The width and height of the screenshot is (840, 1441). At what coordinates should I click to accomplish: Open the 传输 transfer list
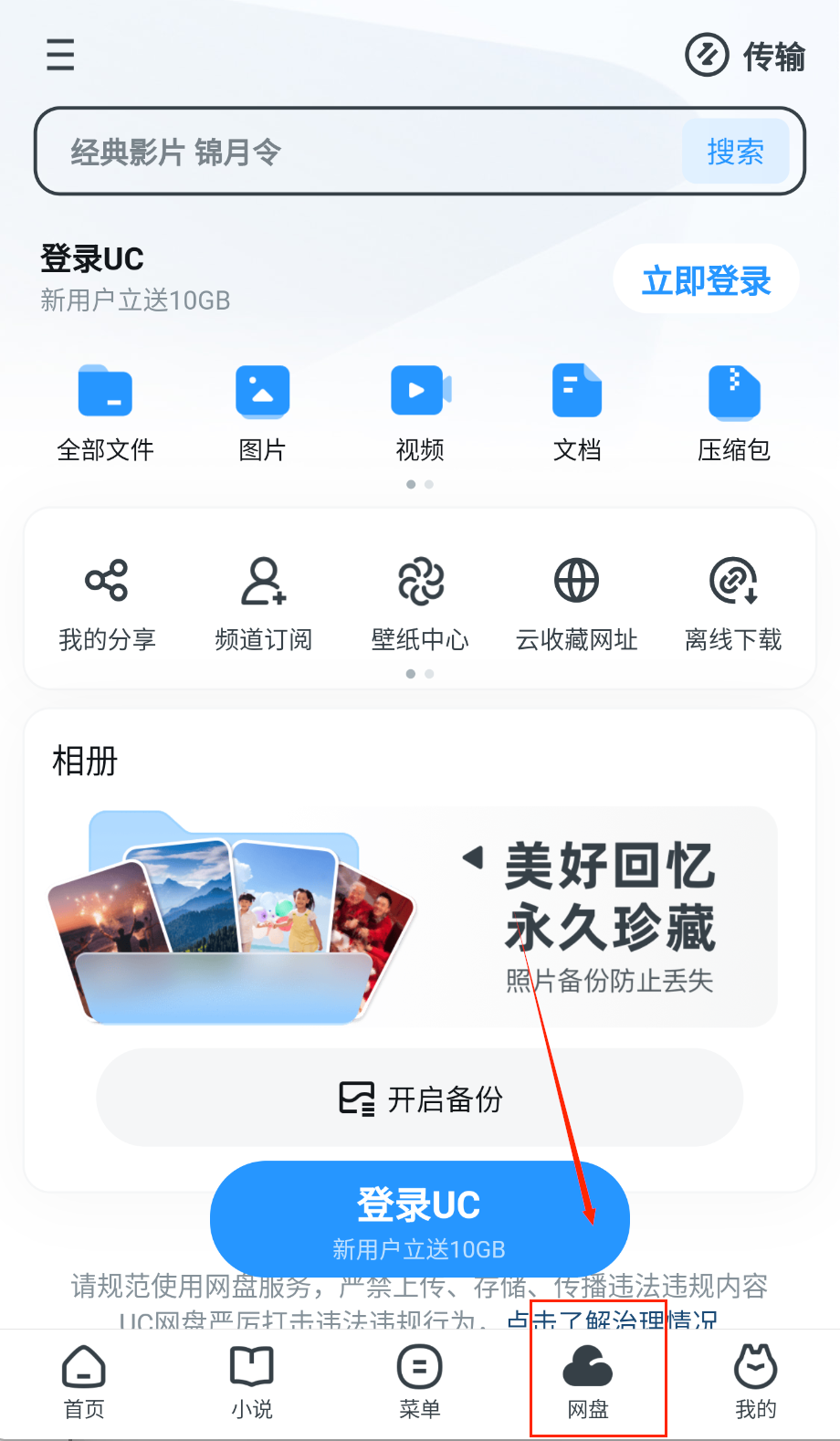click(746, 56)
